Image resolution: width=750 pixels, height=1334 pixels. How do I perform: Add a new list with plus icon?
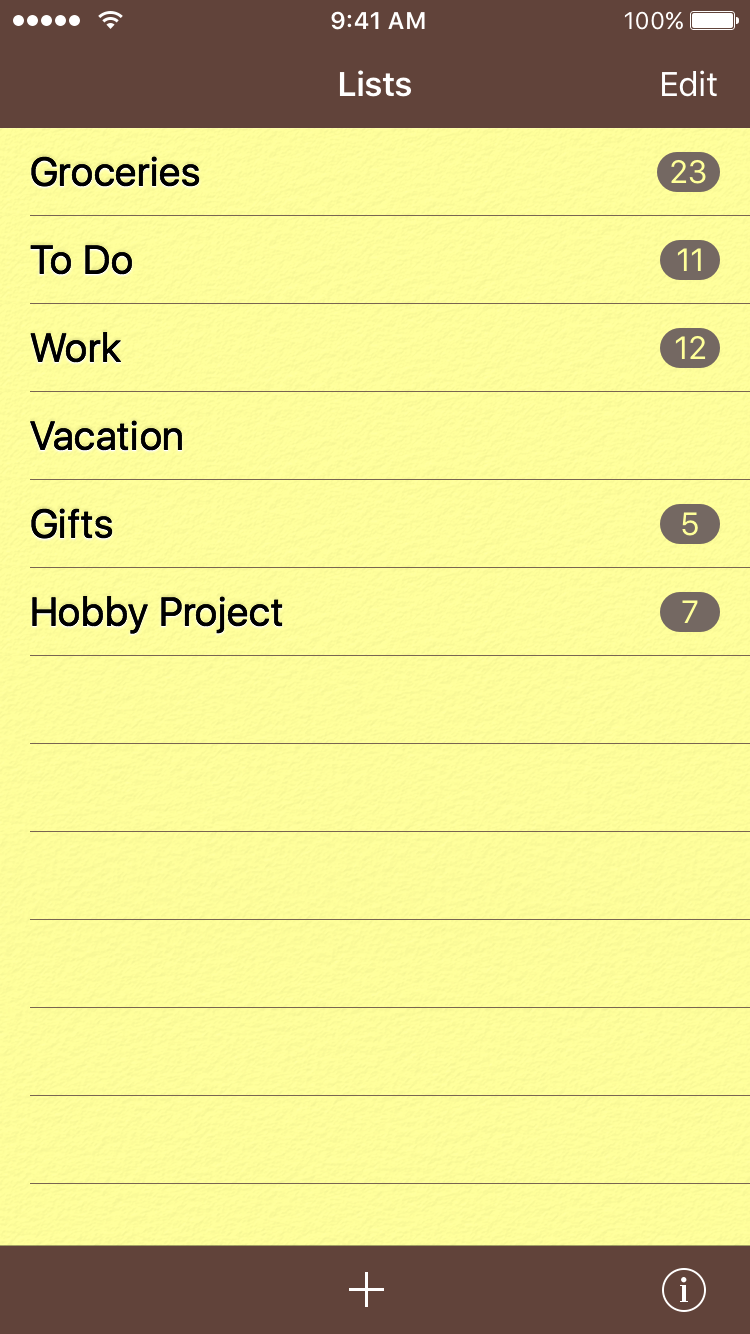coord(366,1290)
